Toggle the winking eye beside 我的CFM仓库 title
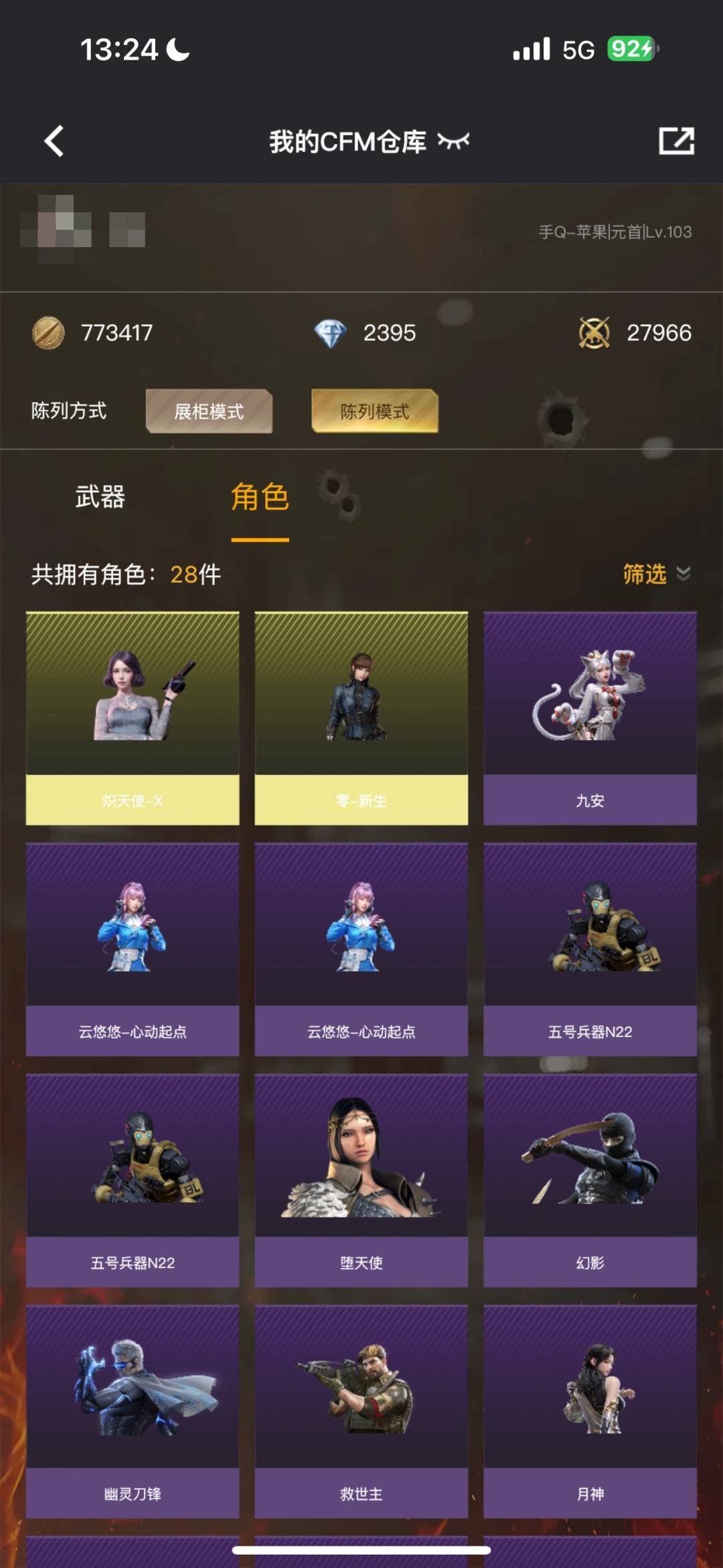This screenshot has width=723, height=1568. tap(455, 141)
